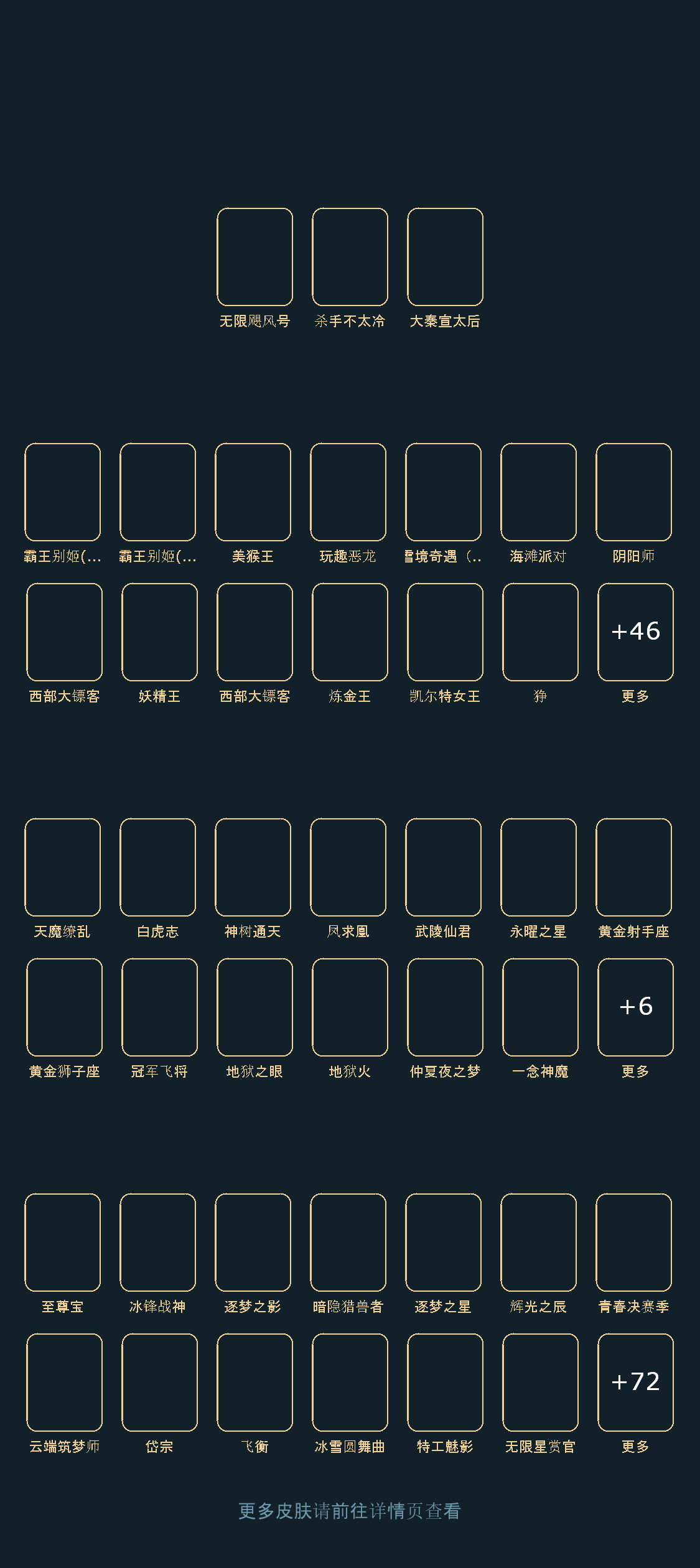Choose the 阴阳师 skin tile
This screenshot has width=700, height=1568.
(633, 492)
